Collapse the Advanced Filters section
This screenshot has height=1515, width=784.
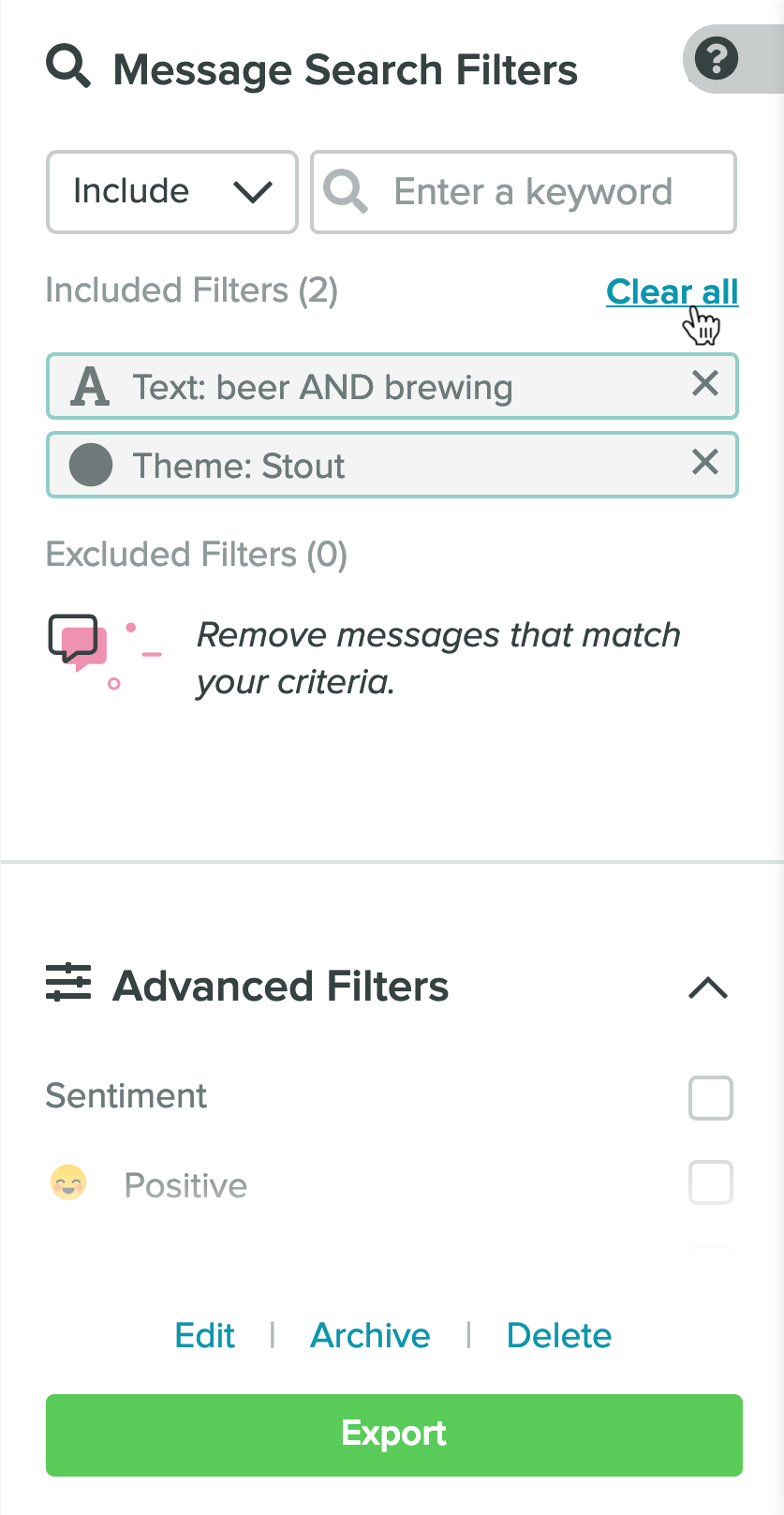pyautogui.click(x=708, y=988)
